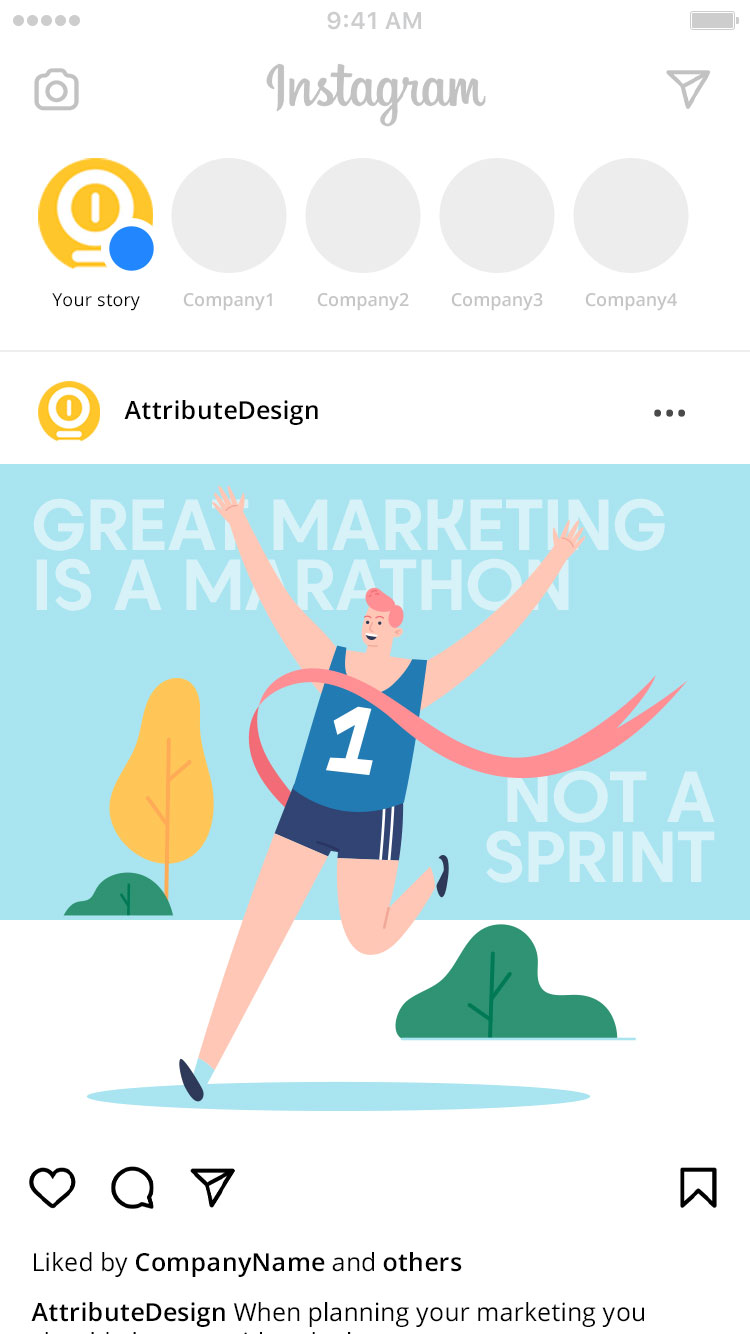This screenshot has height=1334, width=750.
Task: Open the post's three-dot options menu
Action: tap(669, 413)
